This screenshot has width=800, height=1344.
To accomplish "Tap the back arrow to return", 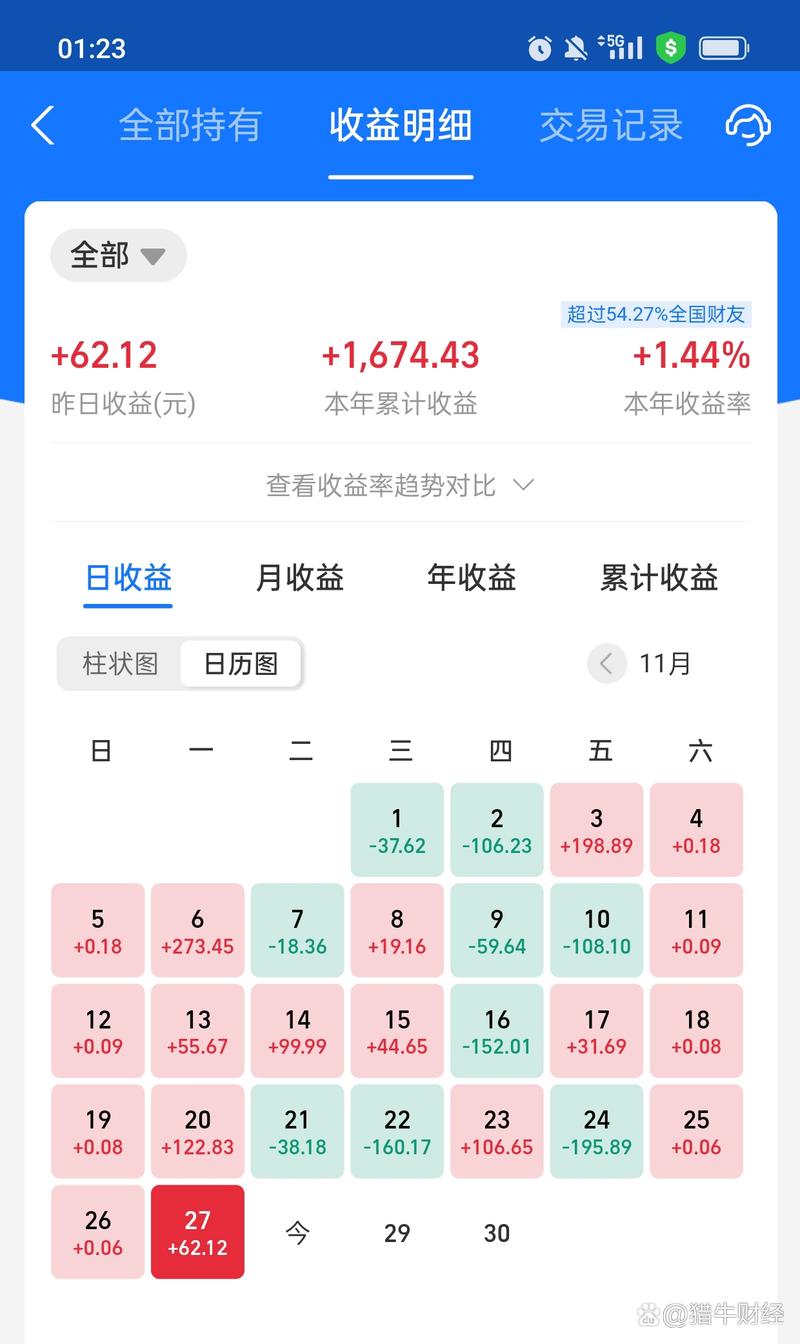I will coord(40,125).
